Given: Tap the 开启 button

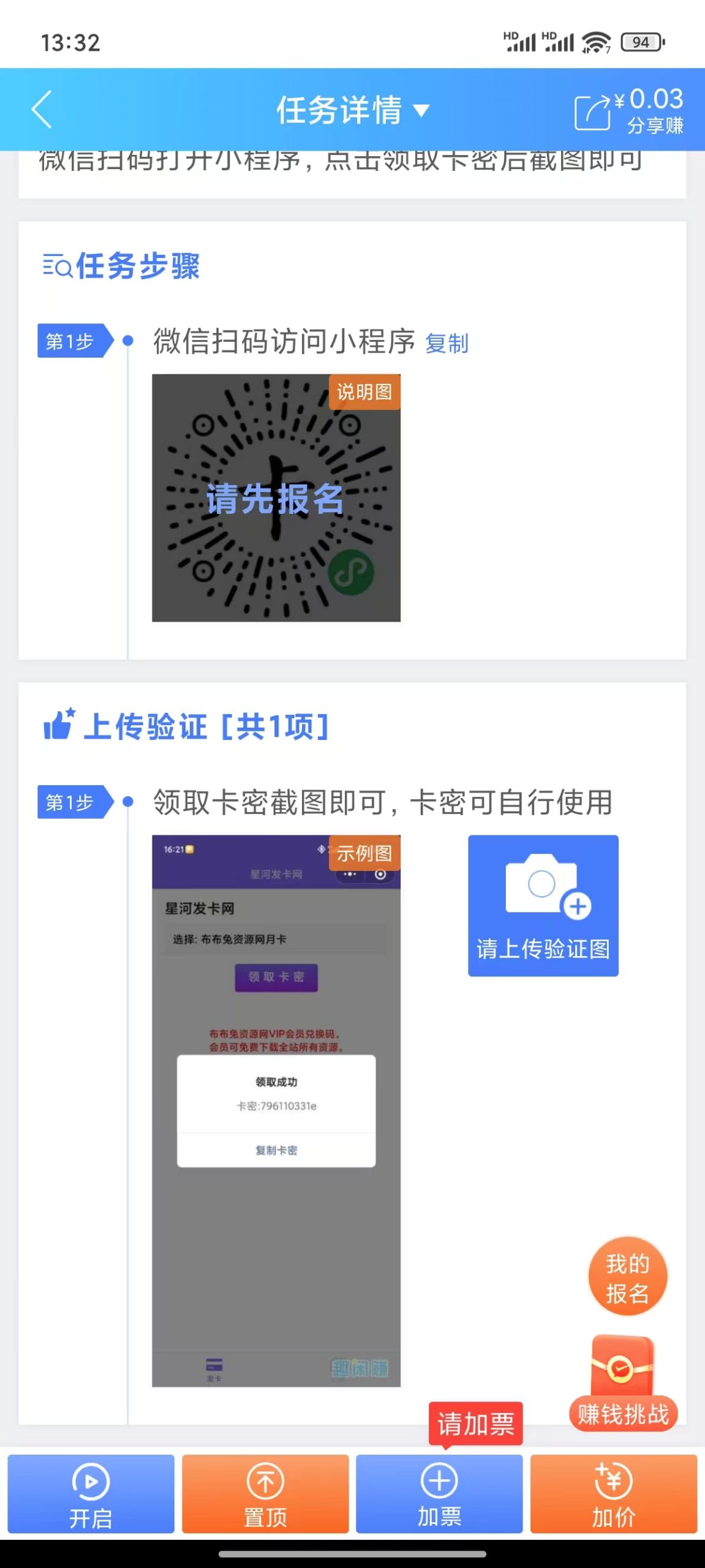Looking at the screenshot, I should pos(91,1493).
